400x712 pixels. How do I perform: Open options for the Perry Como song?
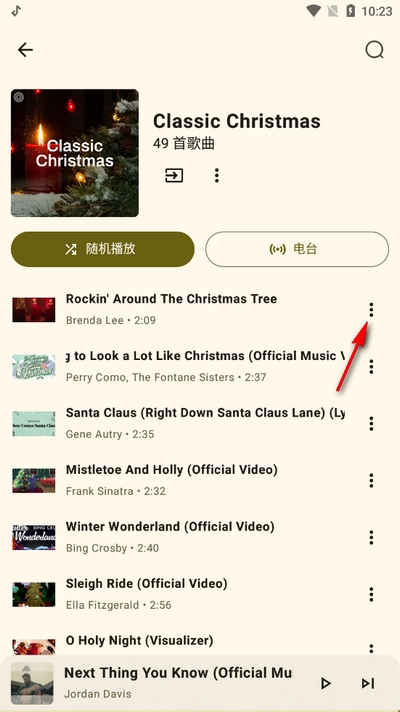click(x=371, y=366)
